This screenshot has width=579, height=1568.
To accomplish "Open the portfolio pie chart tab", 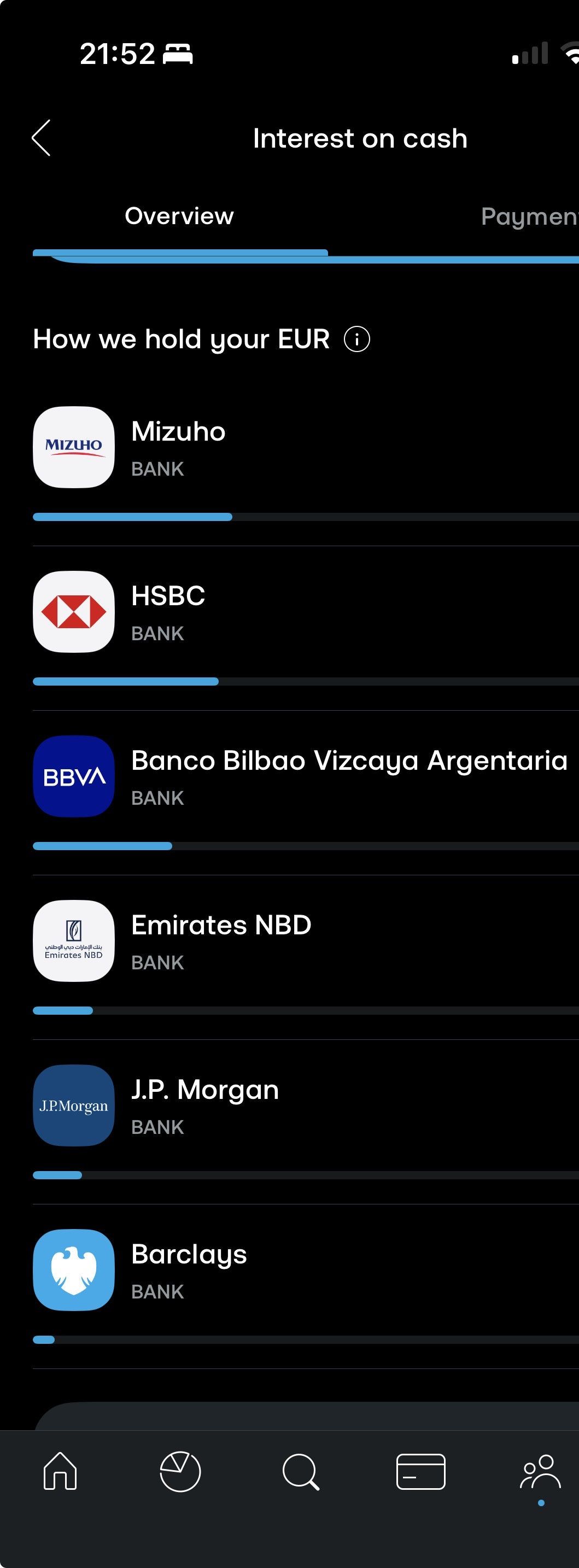I will [180, 1472].
